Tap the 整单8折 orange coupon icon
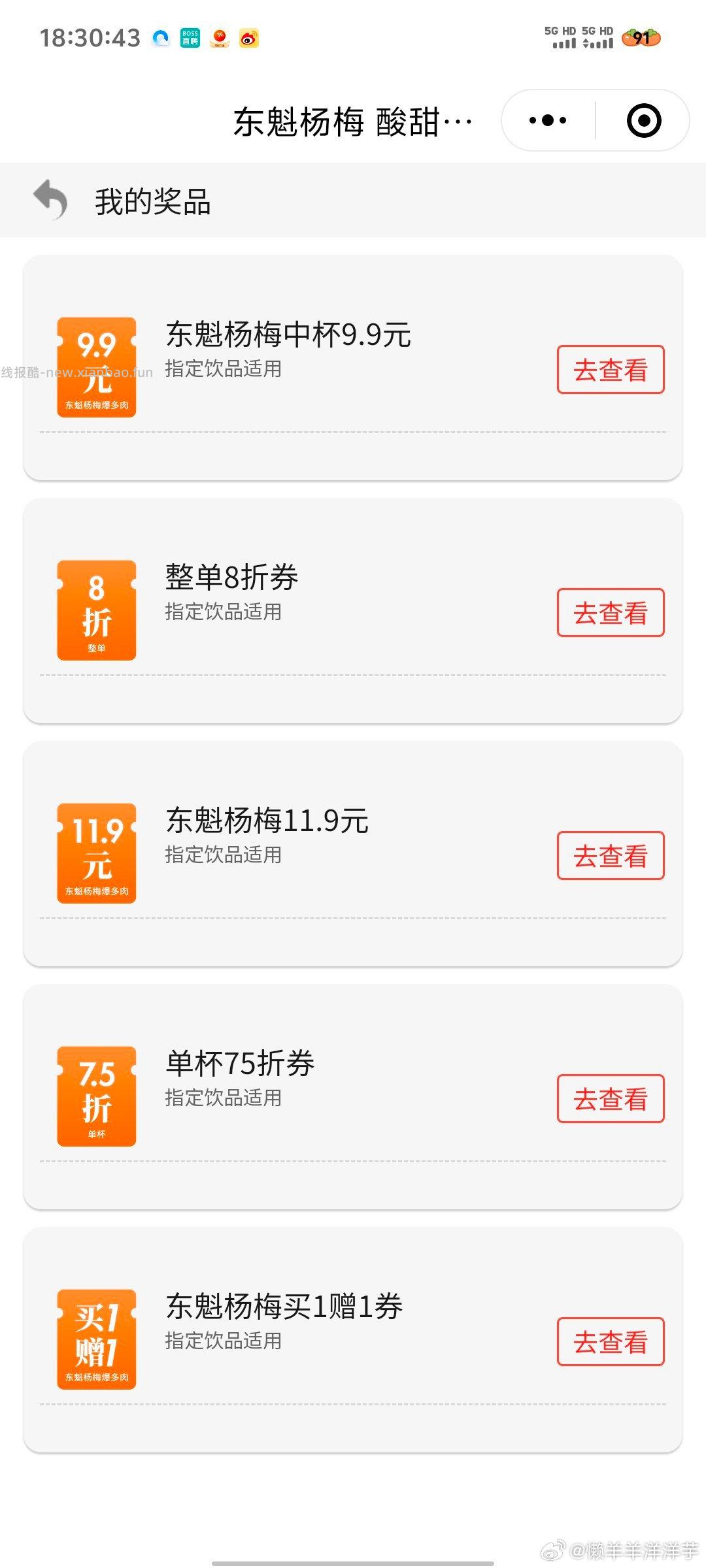The width and height of the screenshot is (706, 1568). pyautogui.click(x=97, y=610)
